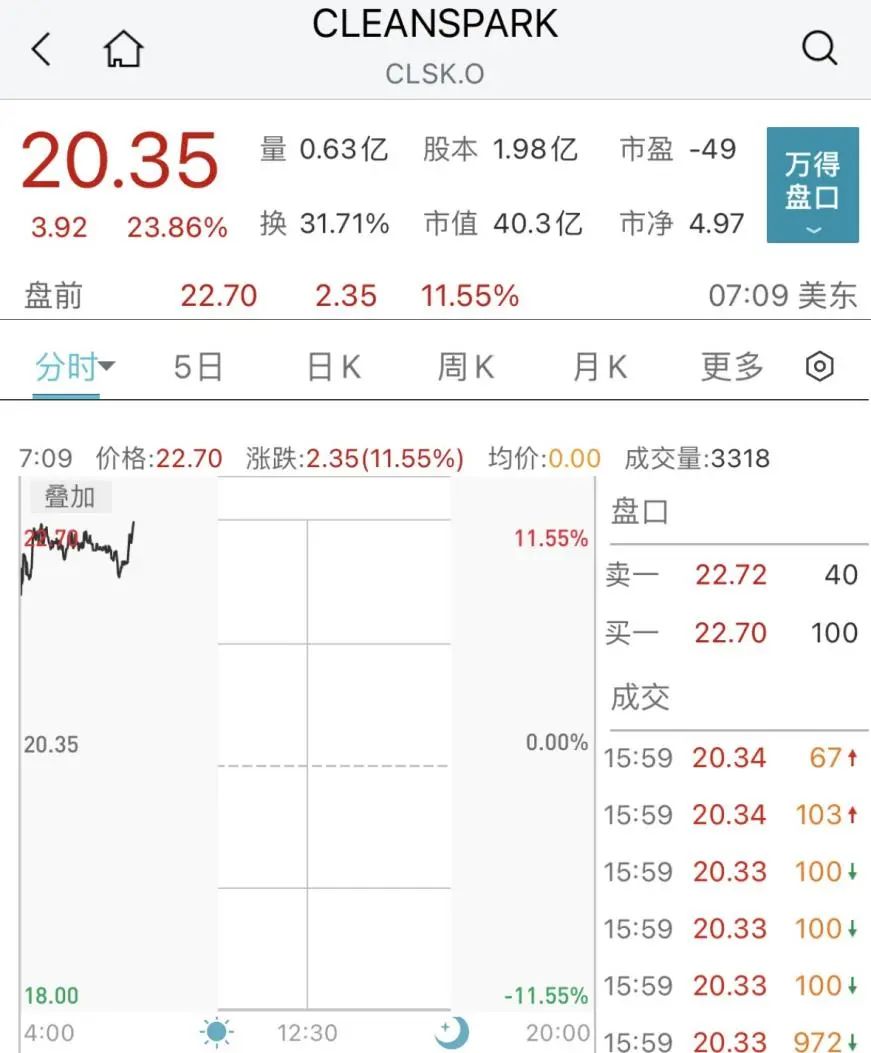
Task: Open the 分时 chart dropdown
Action: click(x=74, y=367)
